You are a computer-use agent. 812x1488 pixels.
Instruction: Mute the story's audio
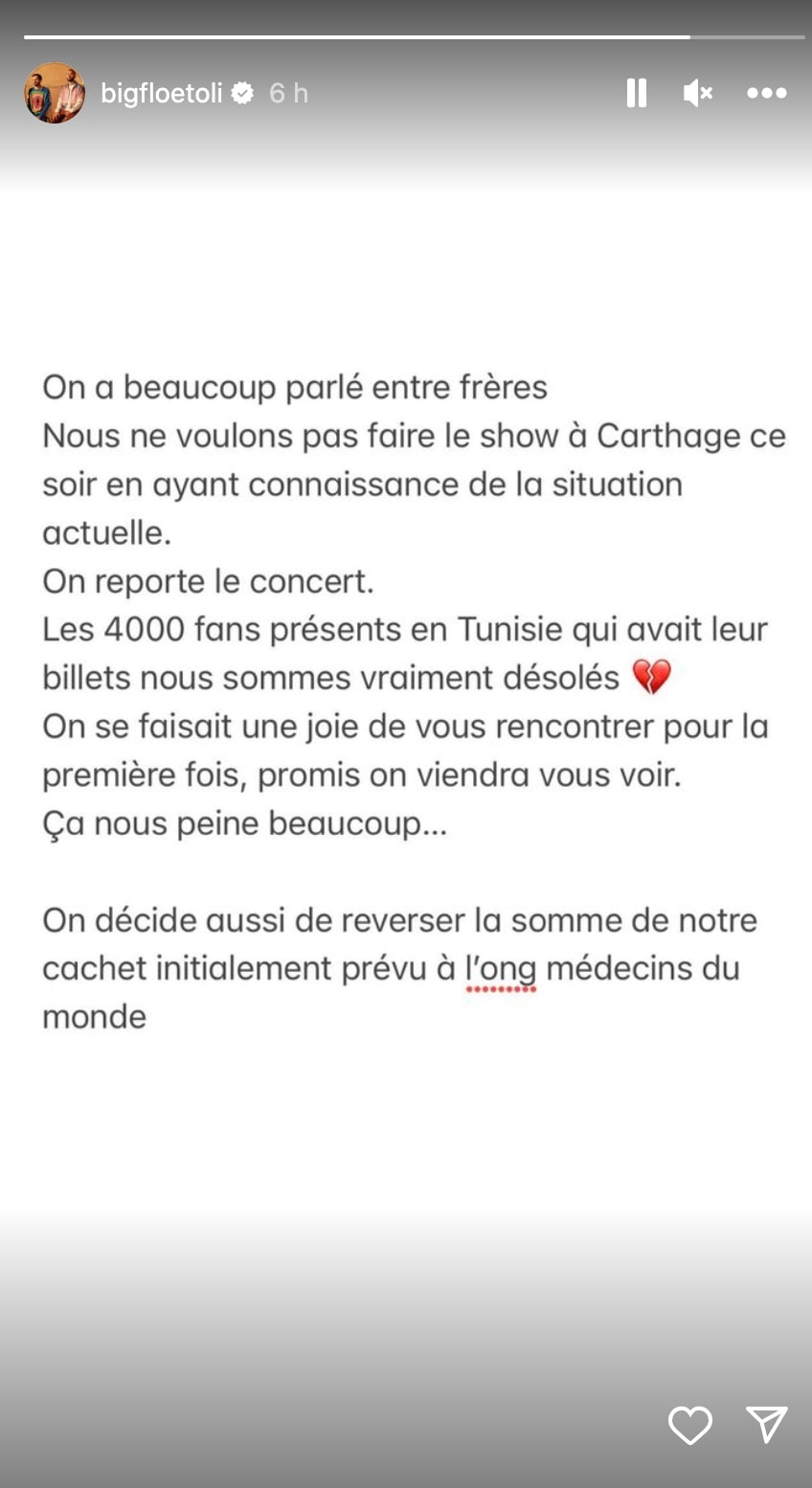pyautogui.click(x=697, y=93)
